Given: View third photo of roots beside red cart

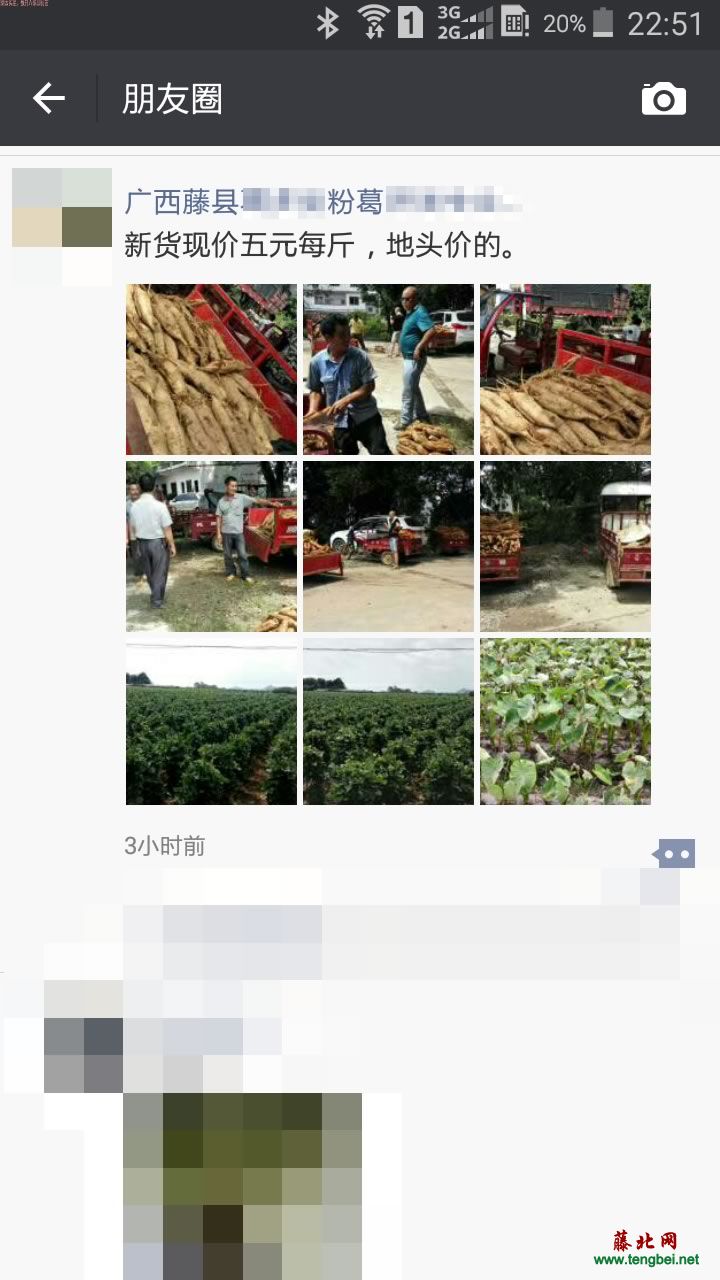Looking at the screenshot, I should pyautogui.click(x=565, y=369).
